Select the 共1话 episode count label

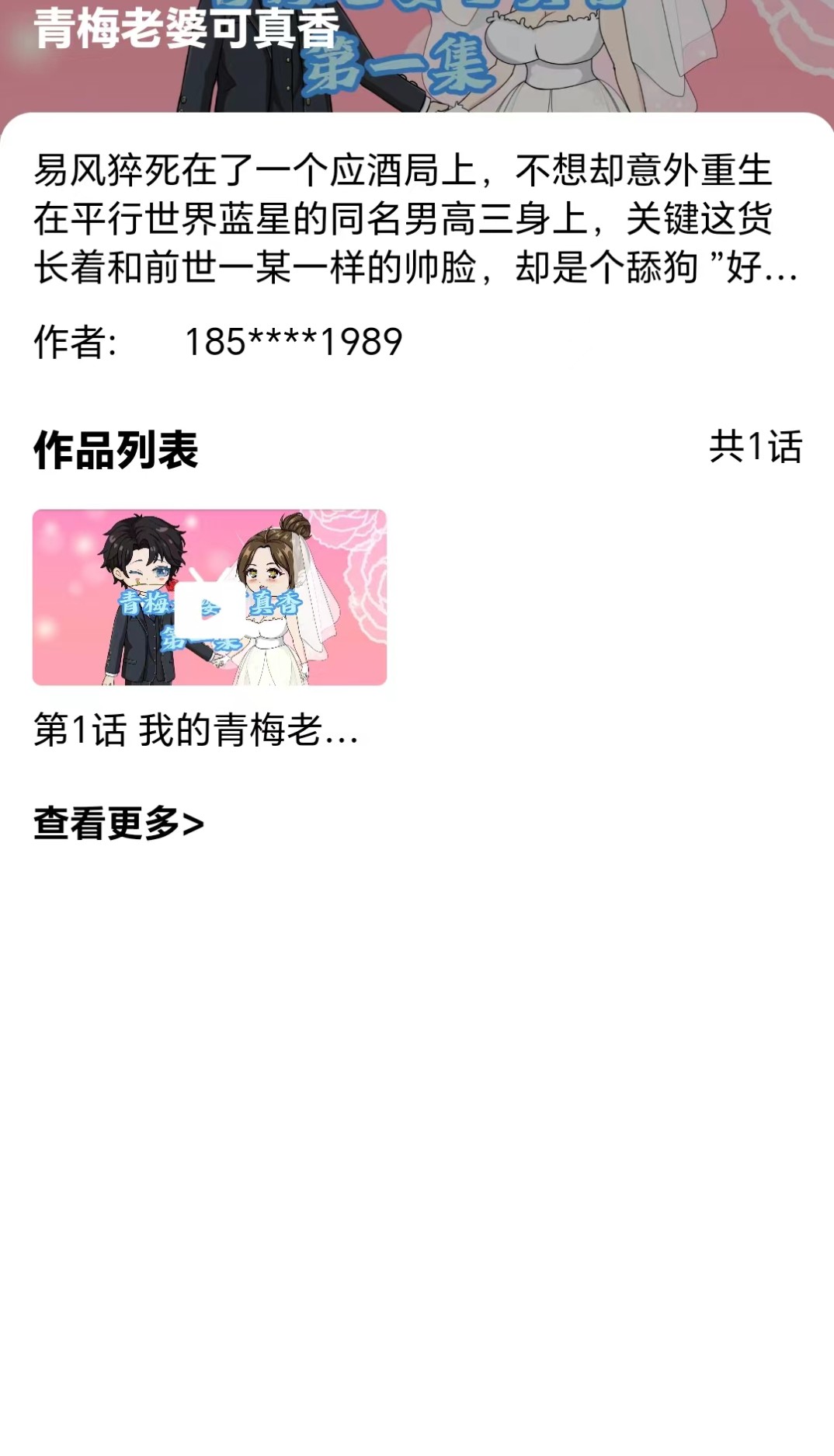click(758, 446)
